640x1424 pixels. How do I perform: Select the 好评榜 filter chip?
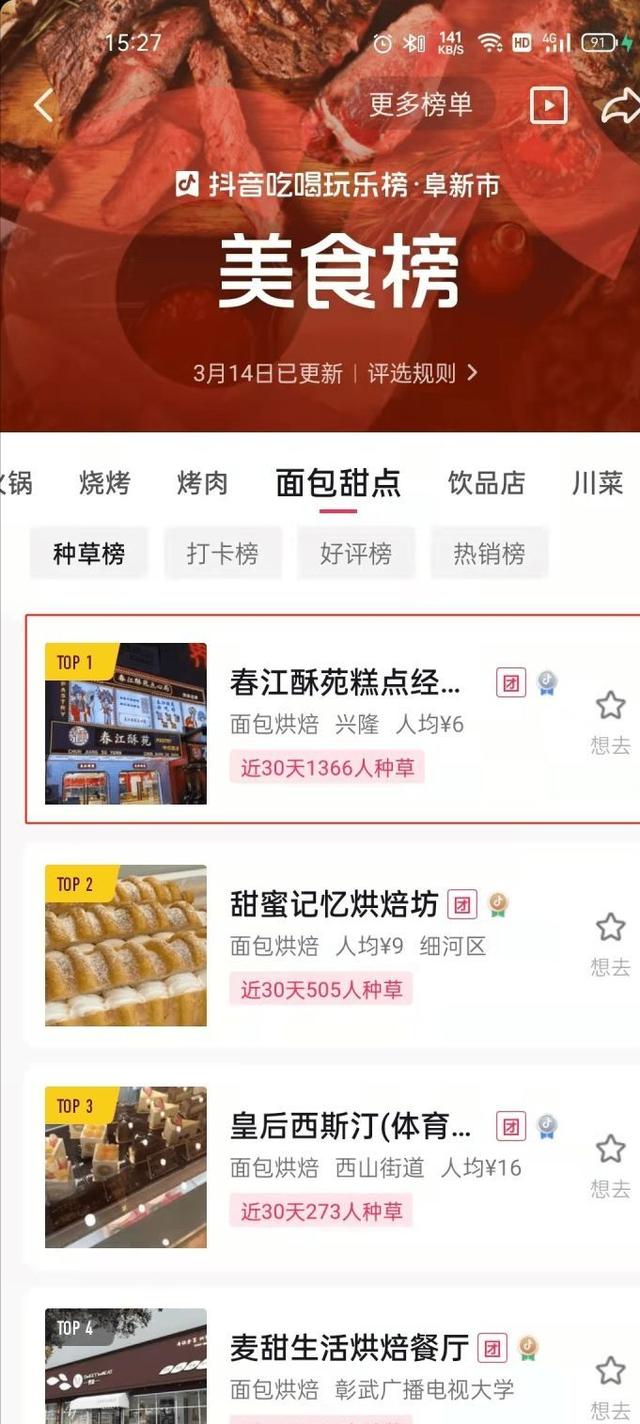[x=356, y=553]
